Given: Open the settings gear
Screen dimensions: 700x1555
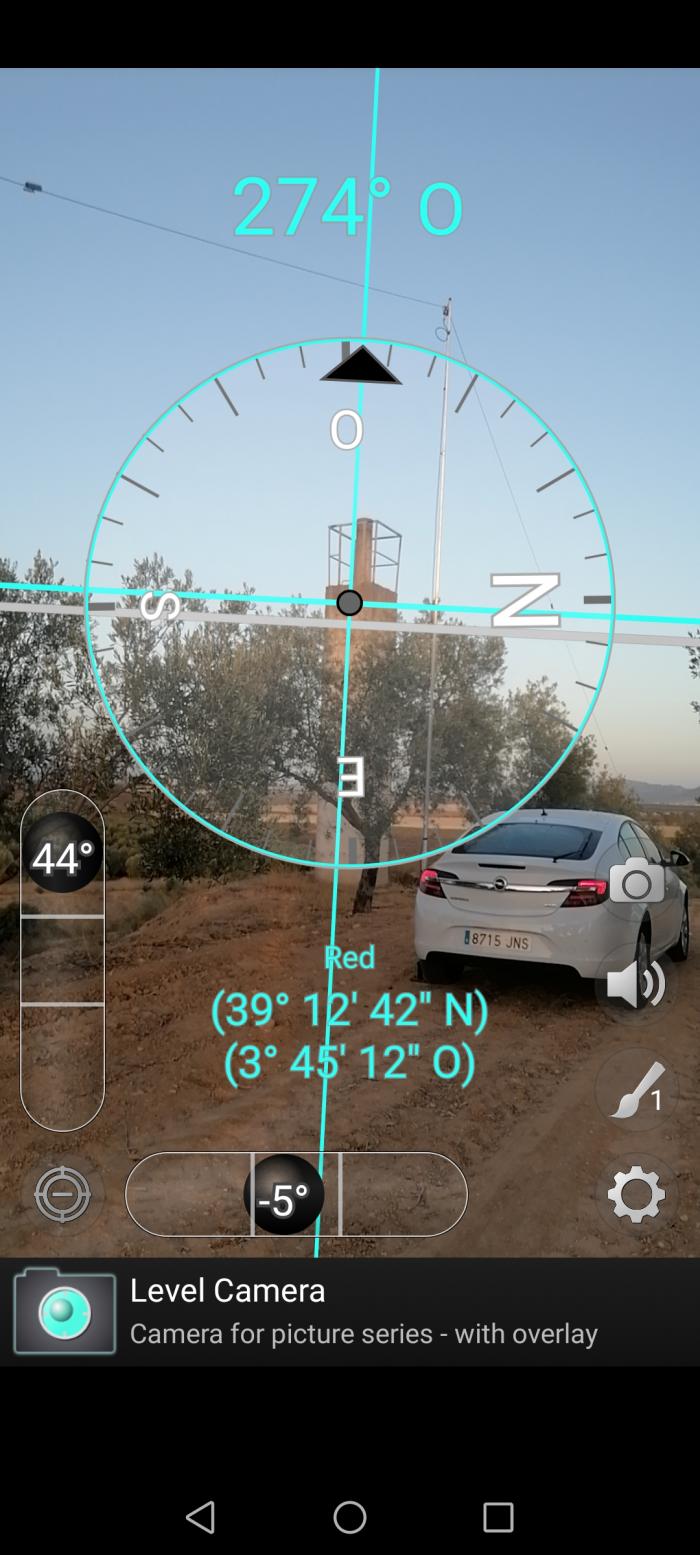Looking at the screenshot, I should [636, 1194].
